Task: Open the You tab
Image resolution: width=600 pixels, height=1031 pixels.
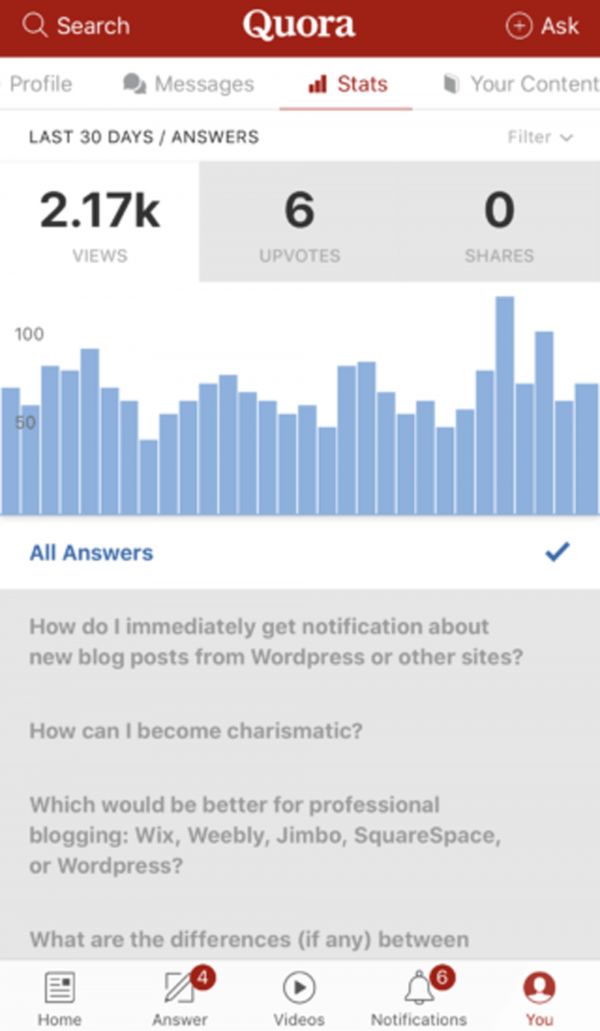Action: tap(539, 997)
